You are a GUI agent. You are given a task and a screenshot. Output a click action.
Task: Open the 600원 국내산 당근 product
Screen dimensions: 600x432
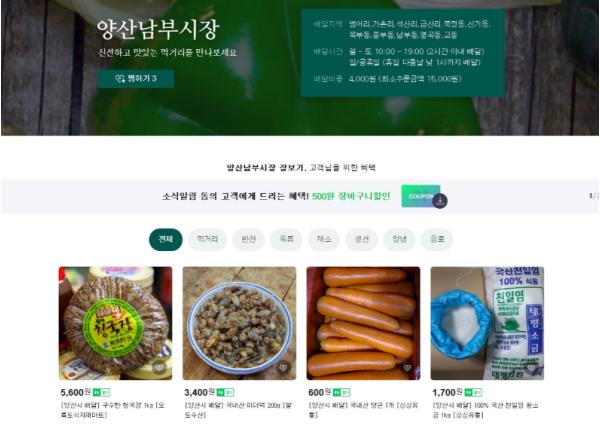[x=363, y=322]
